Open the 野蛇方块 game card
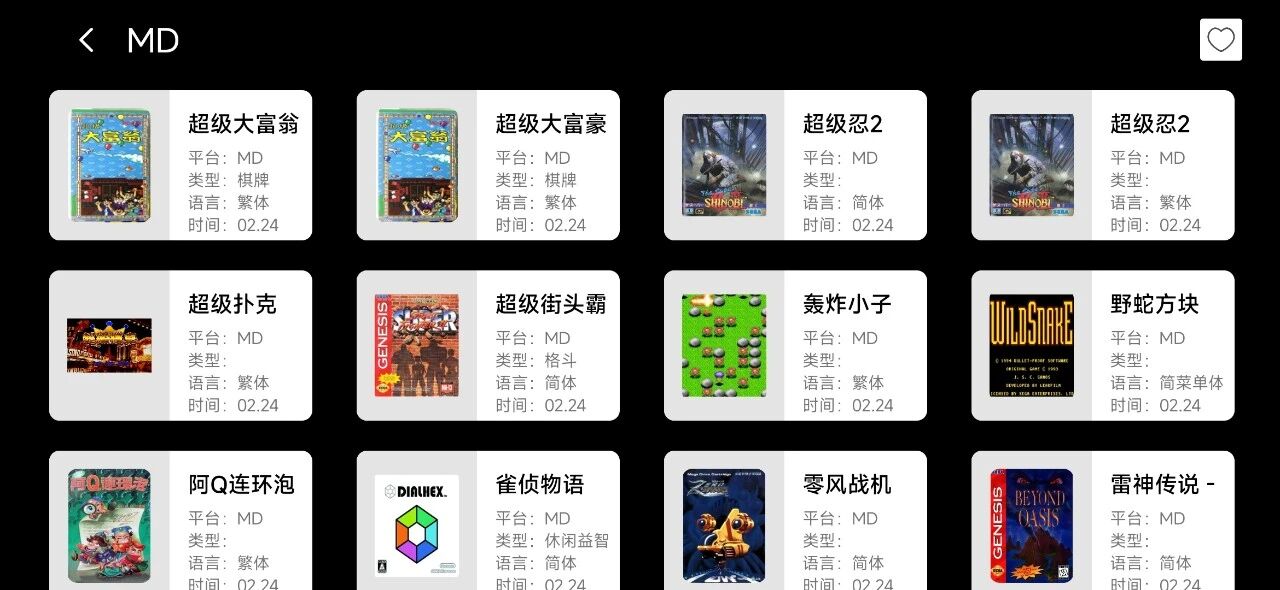 pyautogui.click(x=1102, y=345)
